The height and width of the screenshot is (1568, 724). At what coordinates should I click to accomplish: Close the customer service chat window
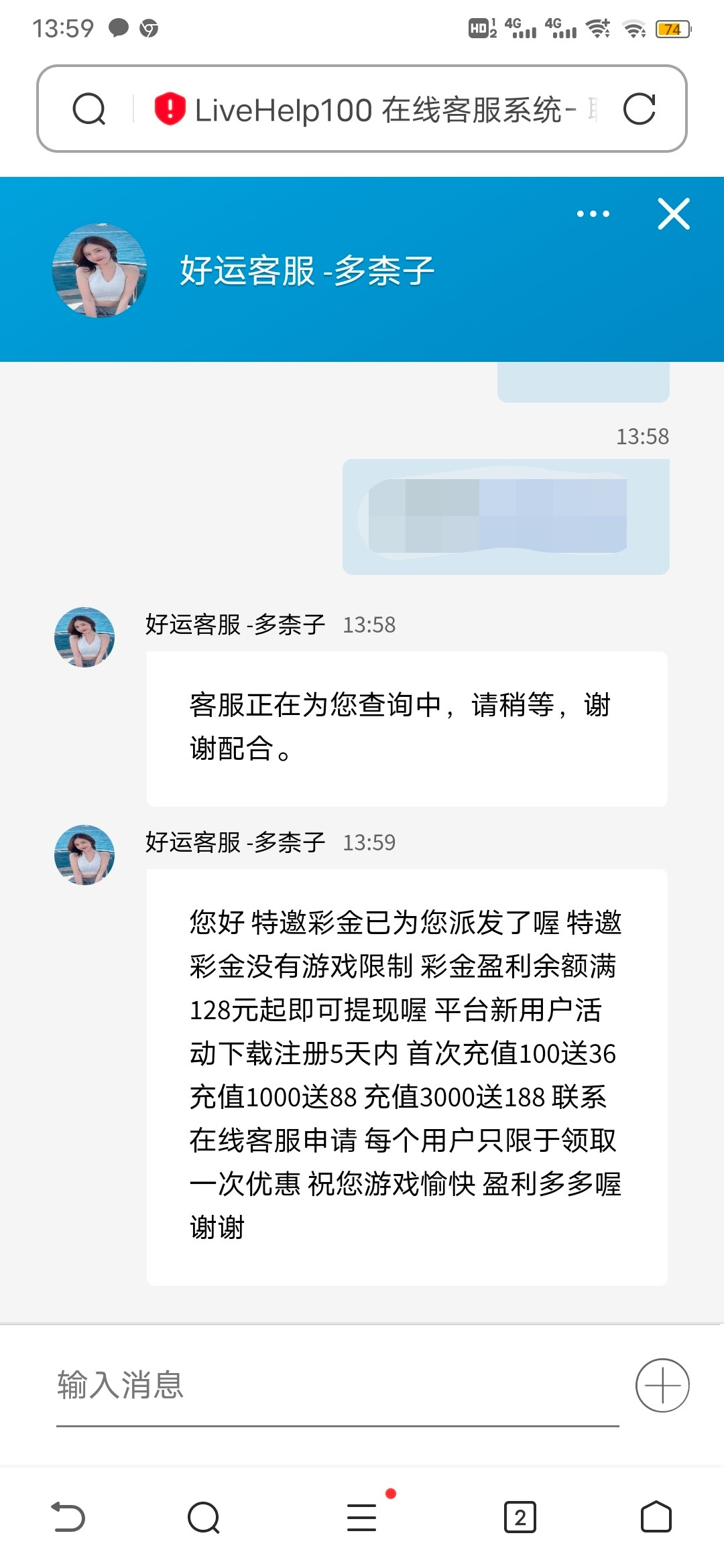coord(674,214)
